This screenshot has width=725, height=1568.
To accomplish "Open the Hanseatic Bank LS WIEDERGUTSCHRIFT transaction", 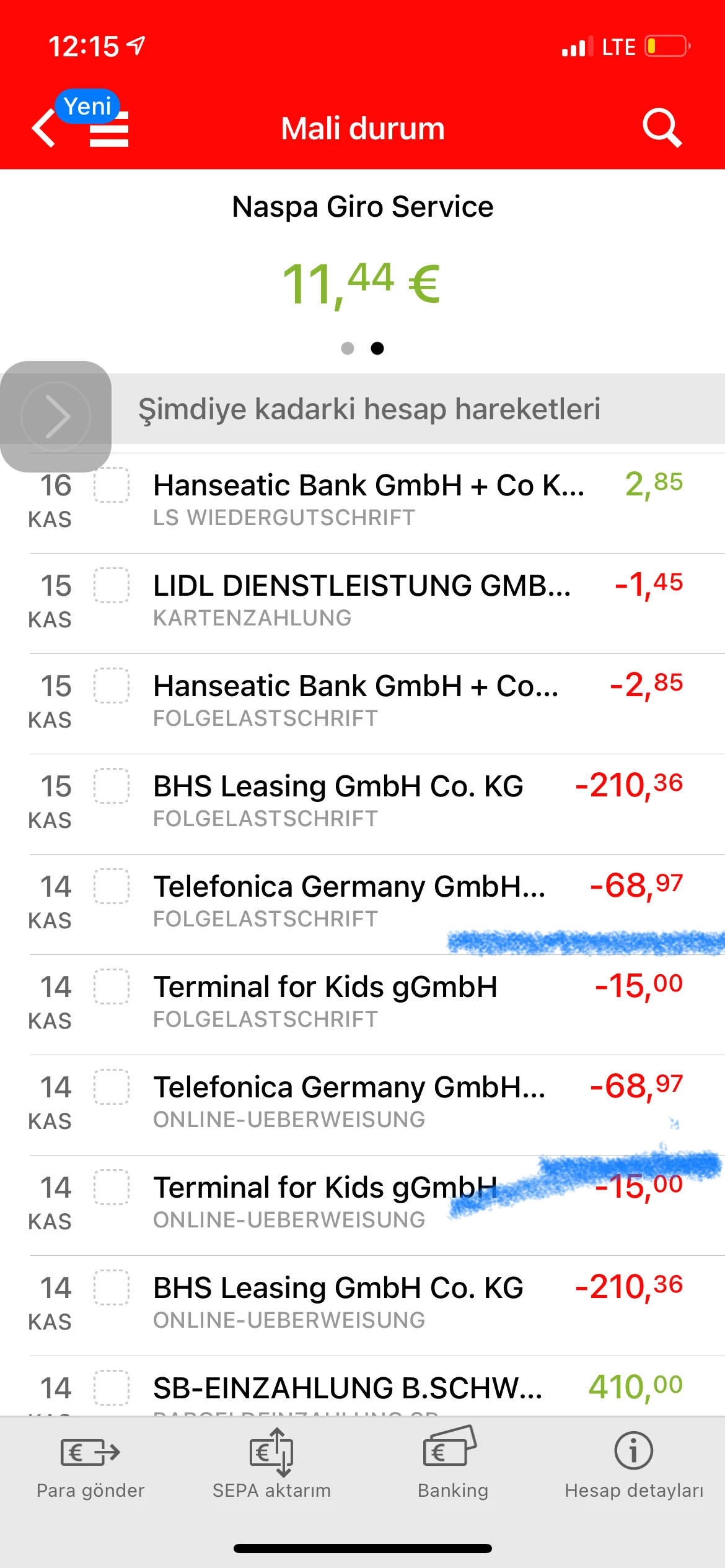I will (x=369, y=500).
